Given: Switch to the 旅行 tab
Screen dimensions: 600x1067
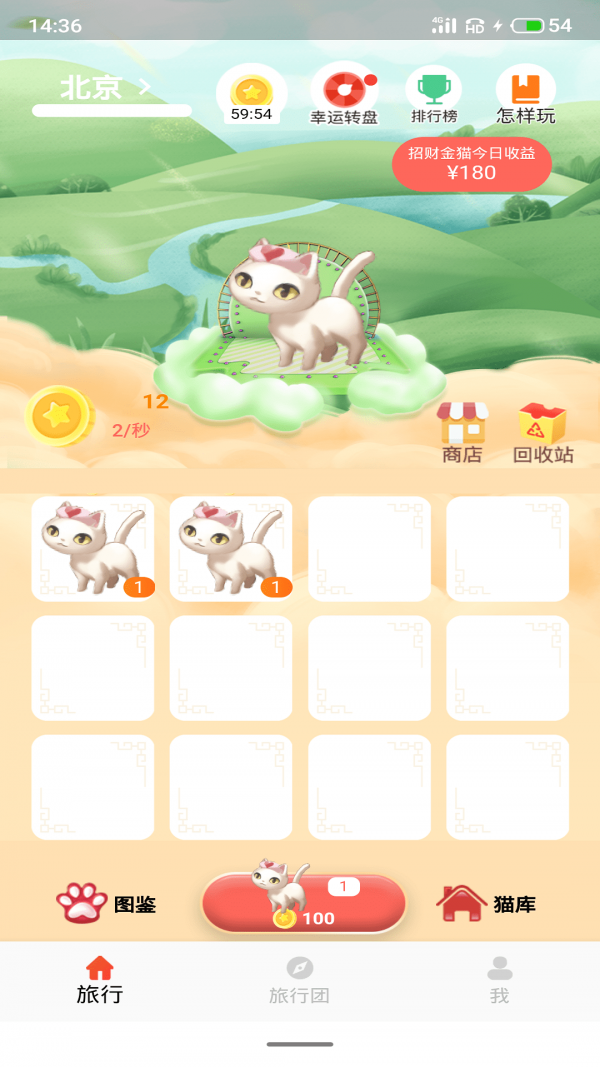Looking at the screenshot, I should pyautogui.click(x=100, y=980).
